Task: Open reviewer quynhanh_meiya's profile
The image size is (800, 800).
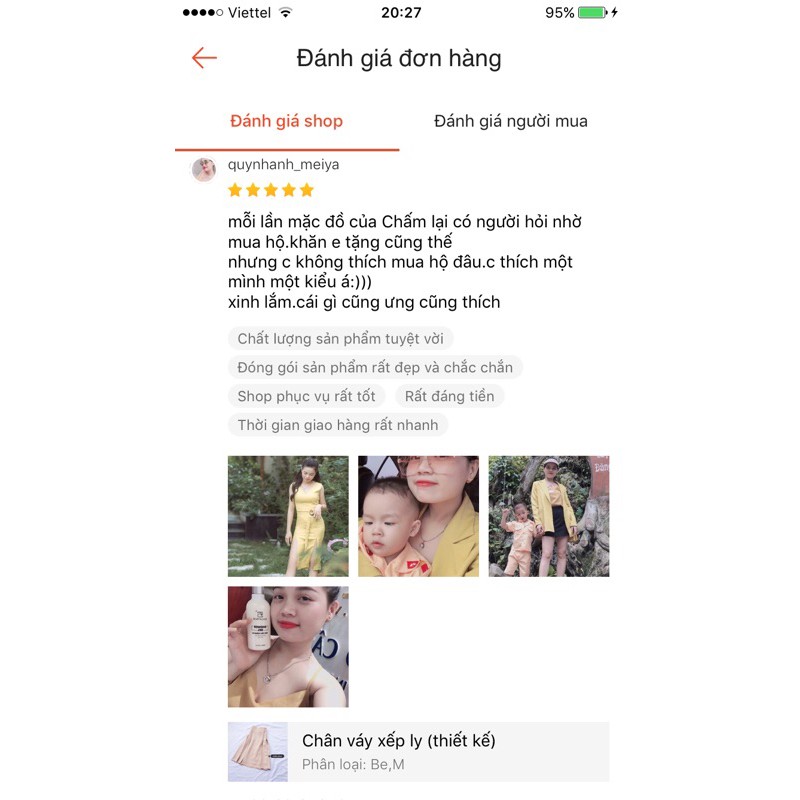Action: coord(283,164)
